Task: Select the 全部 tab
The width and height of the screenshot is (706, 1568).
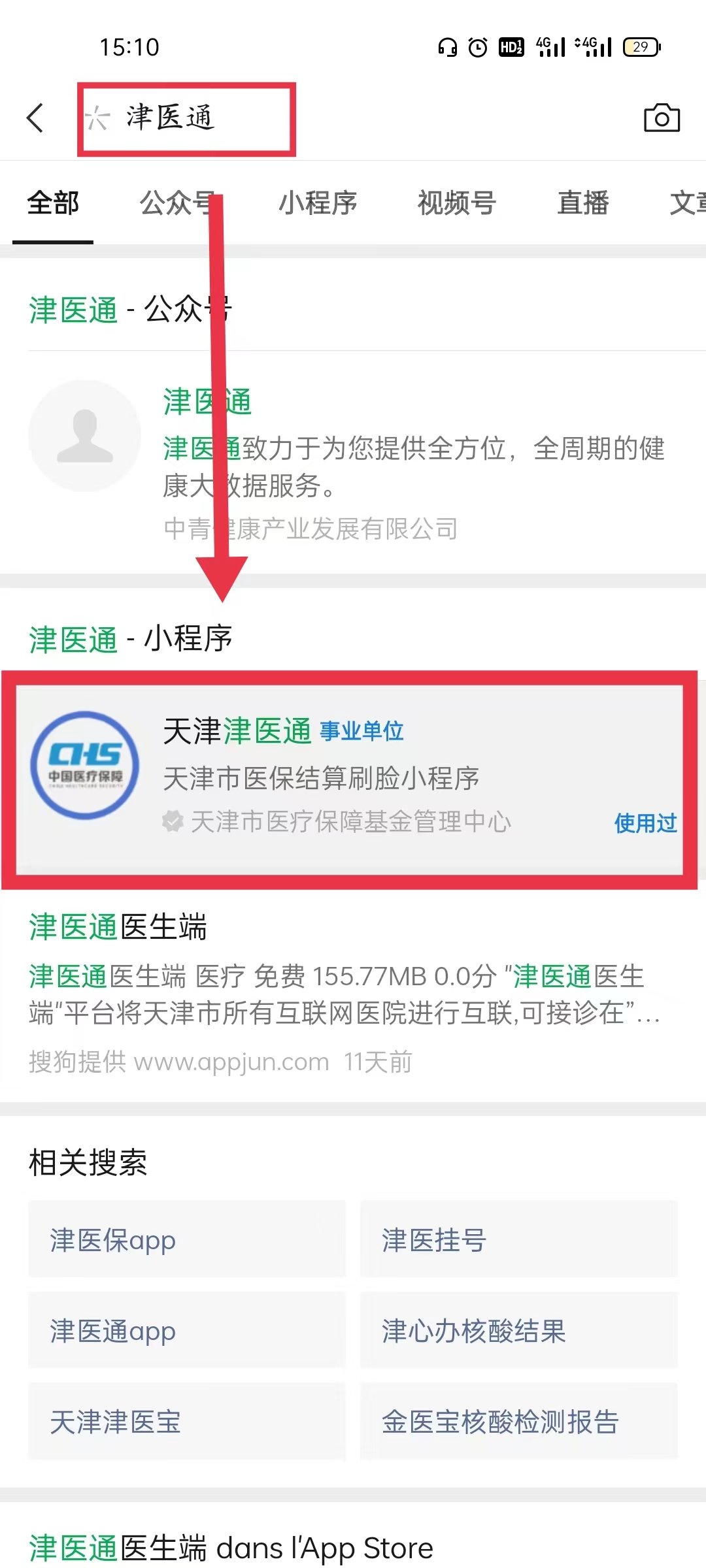Action: pyautogui.click(x=53, y=203)
